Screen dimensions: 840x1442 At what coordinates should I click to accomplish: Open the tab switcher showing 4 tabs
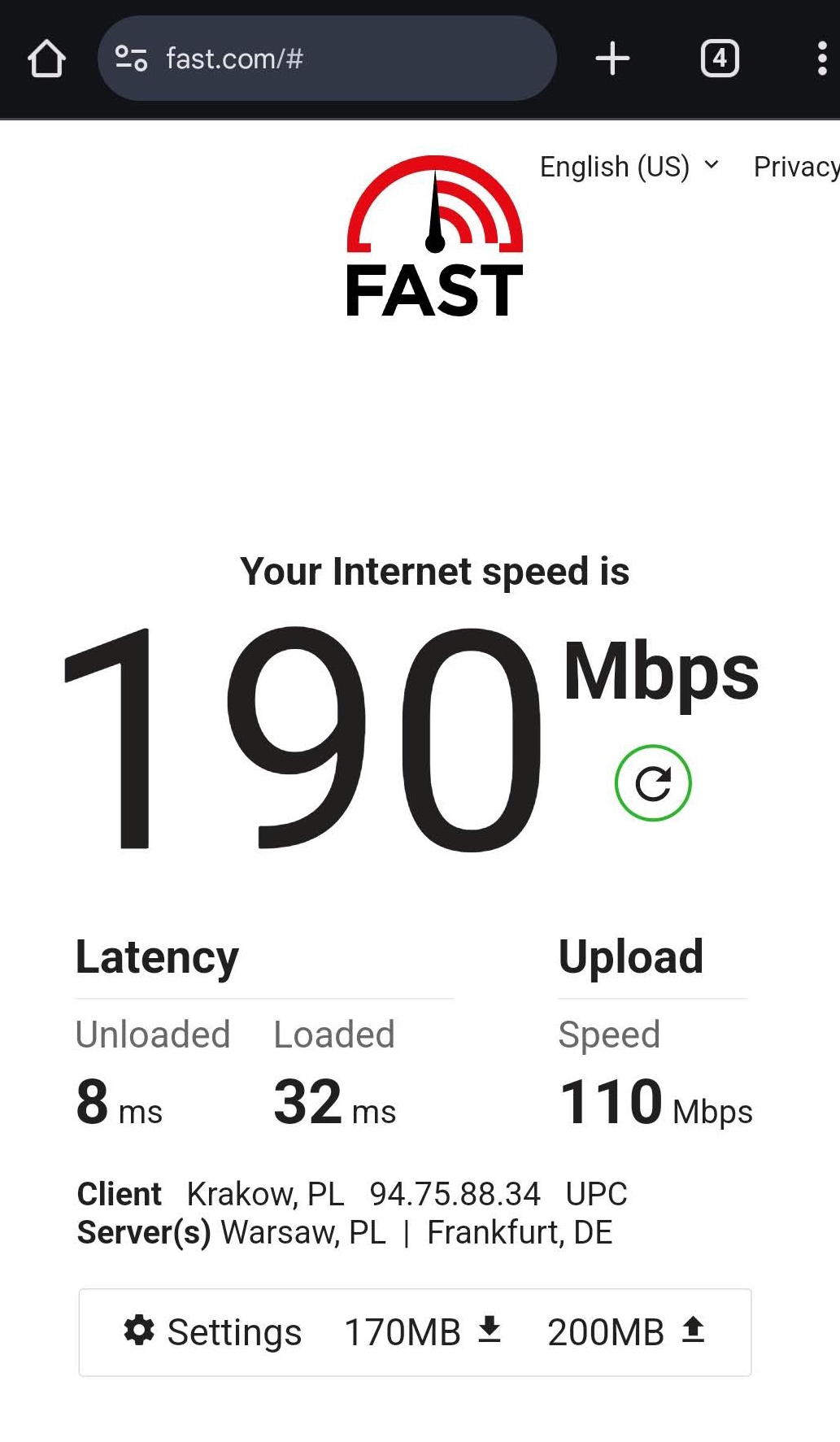click(x=720, y=59)
